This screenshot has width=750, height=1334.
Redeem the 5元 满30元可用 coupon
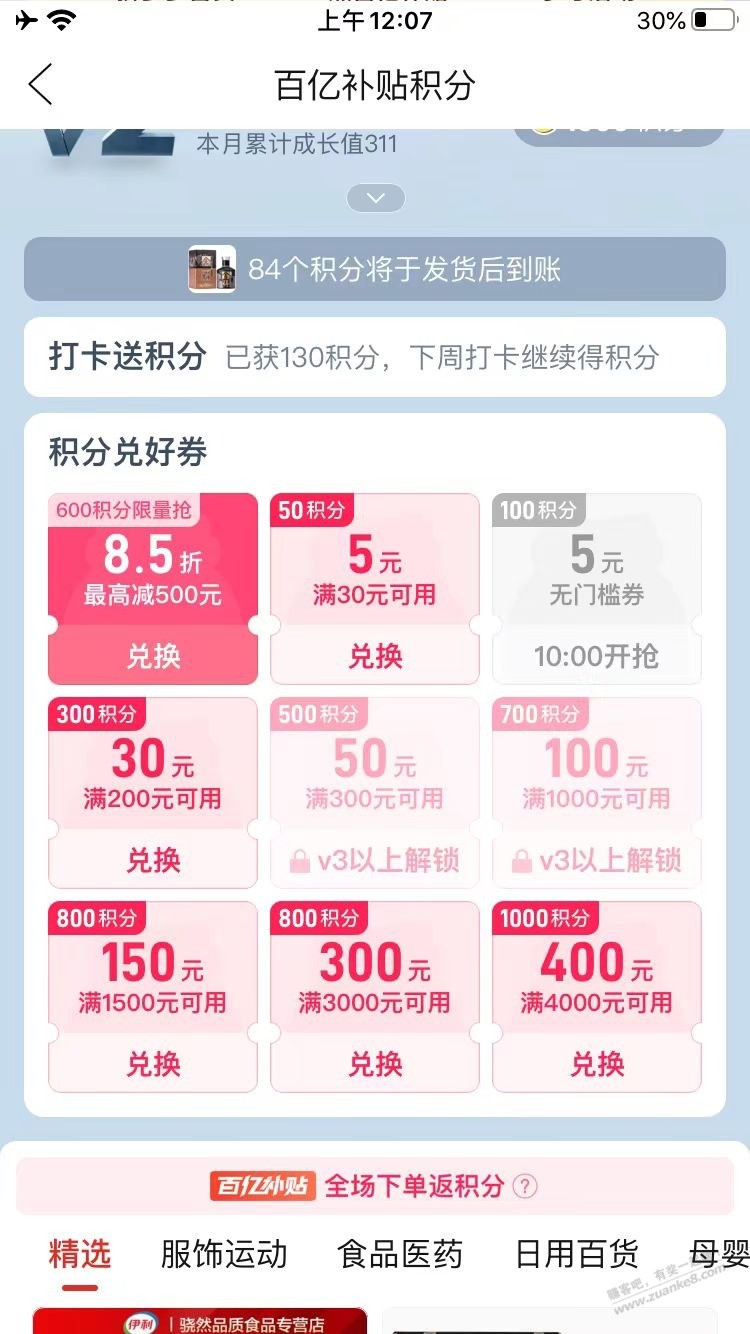[375, 655]
